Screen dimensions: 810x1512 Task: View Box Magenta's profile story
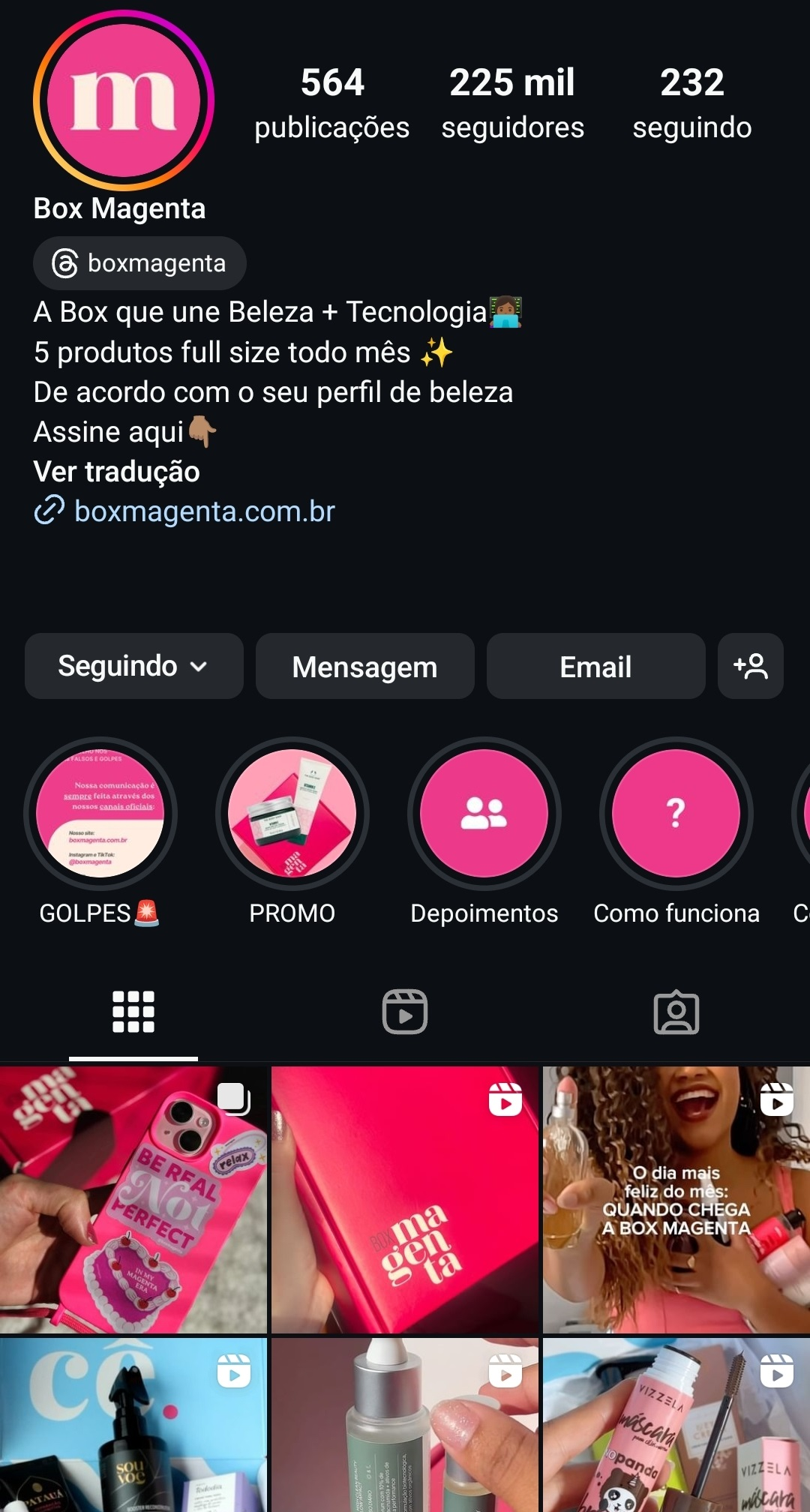[x=124, y=100]
